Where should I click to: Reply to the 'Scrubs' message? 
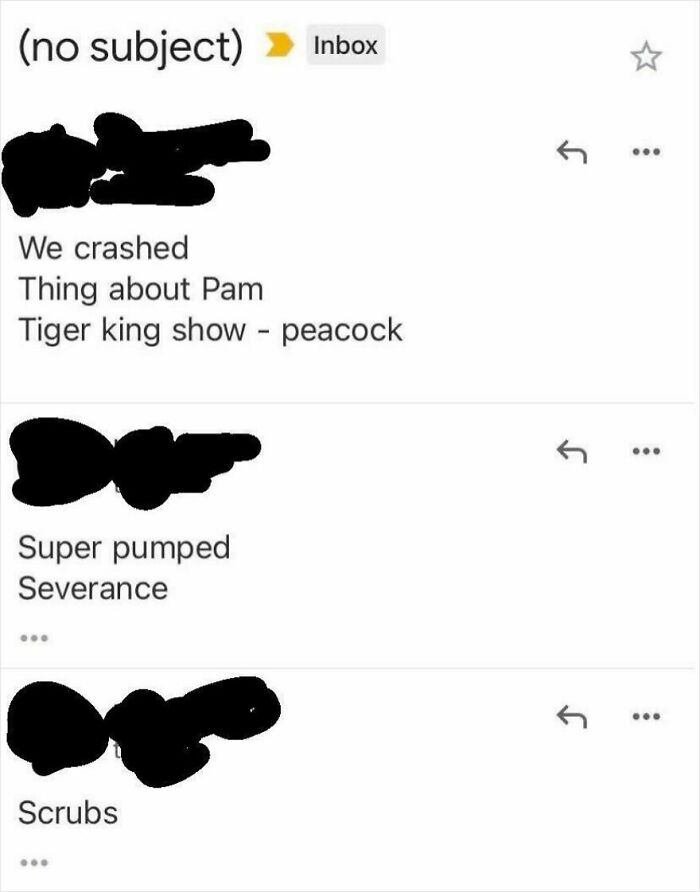pyautogui.click(x=570, y=716)
